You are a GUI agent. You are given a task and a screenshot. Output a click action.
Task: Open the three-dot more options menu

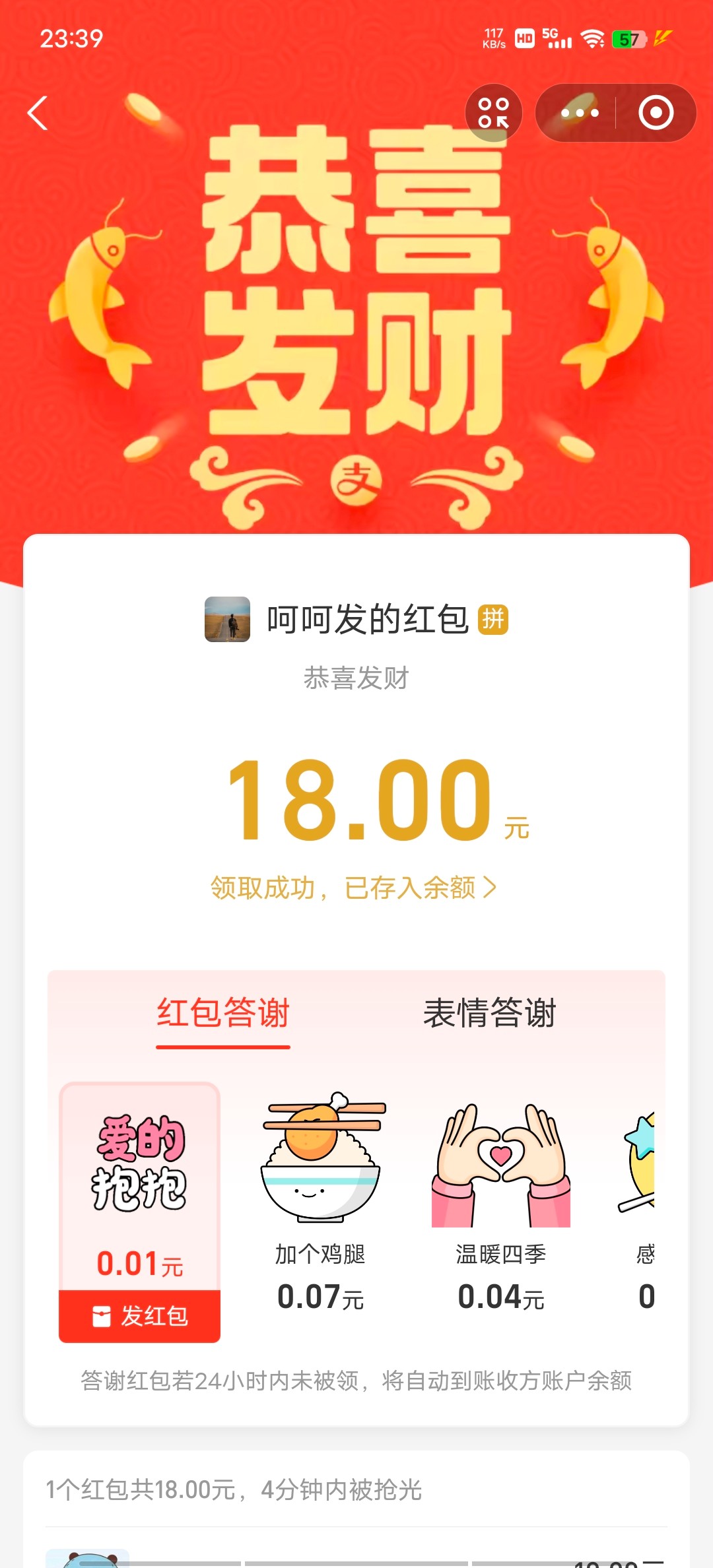(579, 113)
